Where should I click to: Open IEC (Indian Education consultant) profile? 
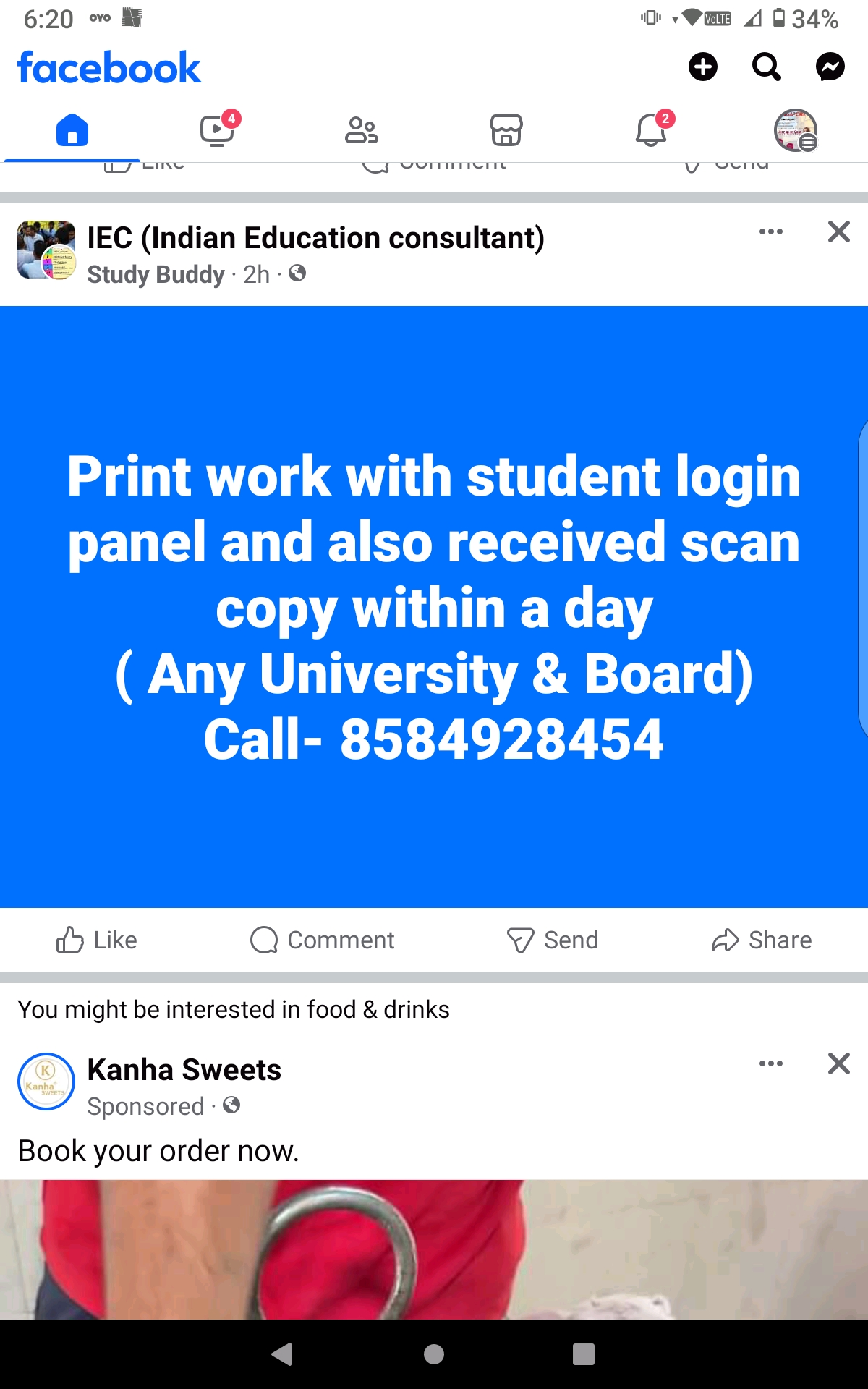click(315, 238)
